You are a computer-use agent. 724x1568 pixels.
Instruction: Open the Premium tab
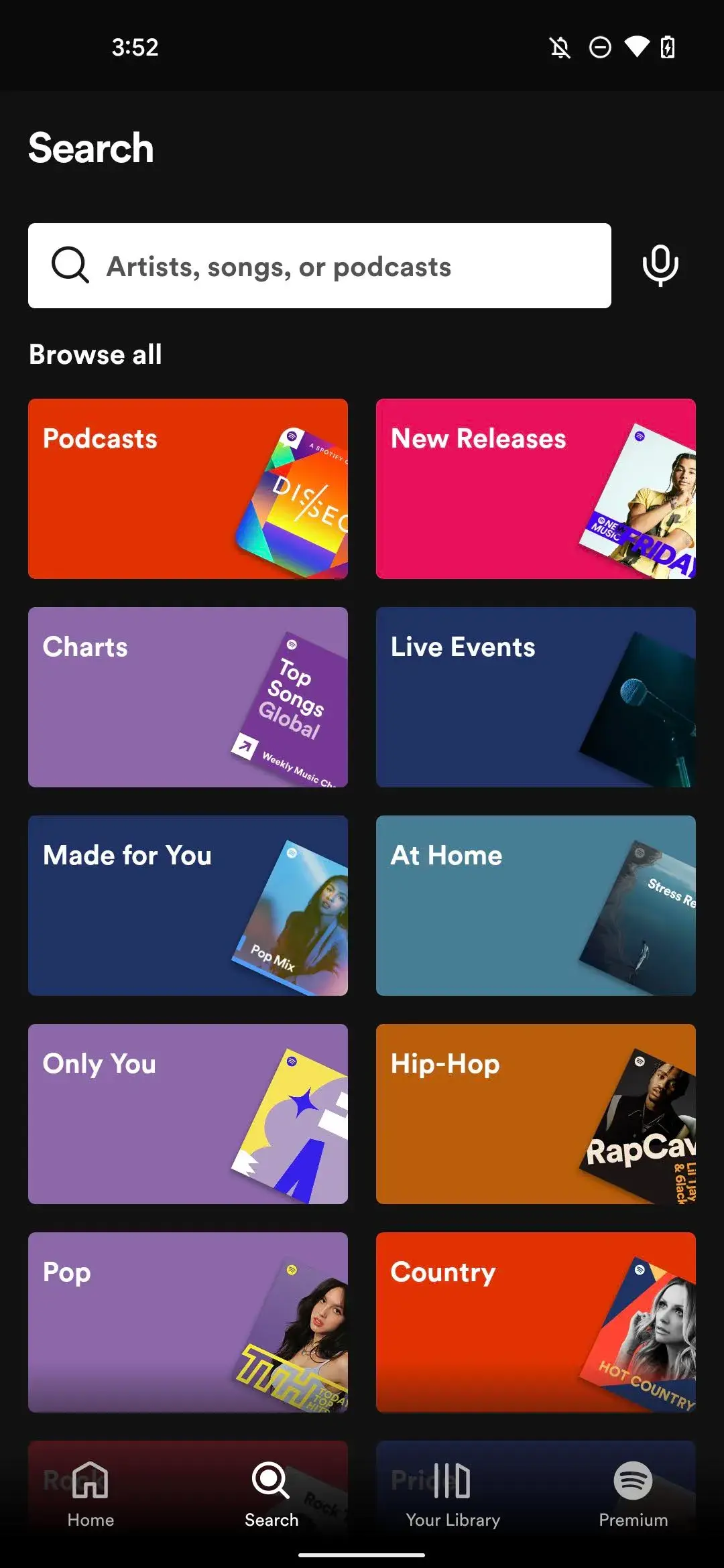click(x=633, y=1494)
